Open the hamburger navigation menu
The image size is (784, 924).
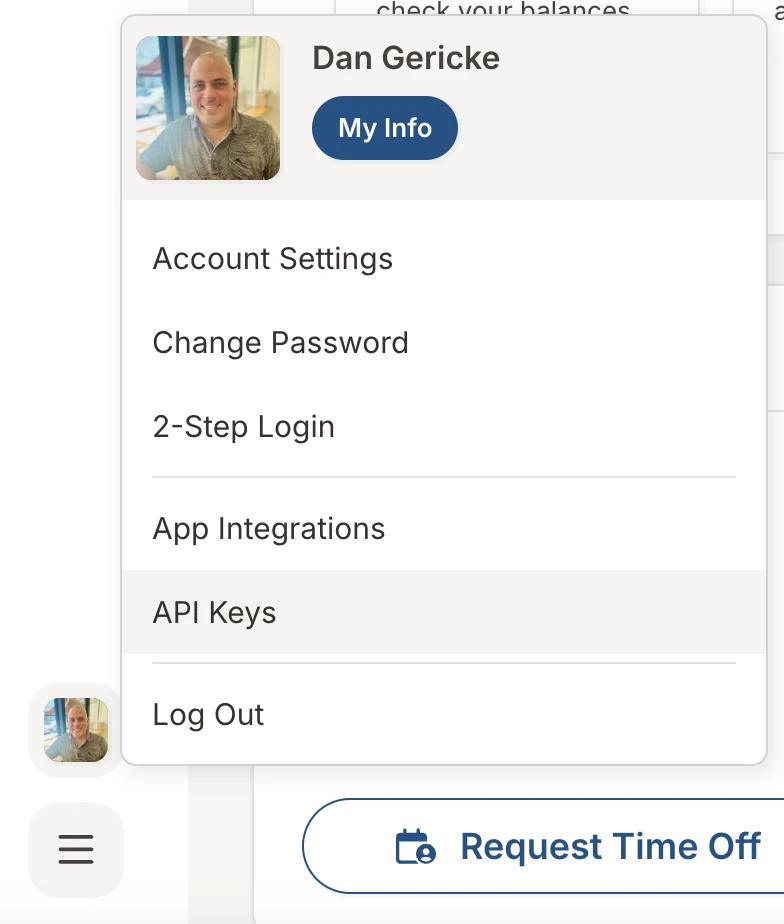pyautogui.click(x=76, y=850)
